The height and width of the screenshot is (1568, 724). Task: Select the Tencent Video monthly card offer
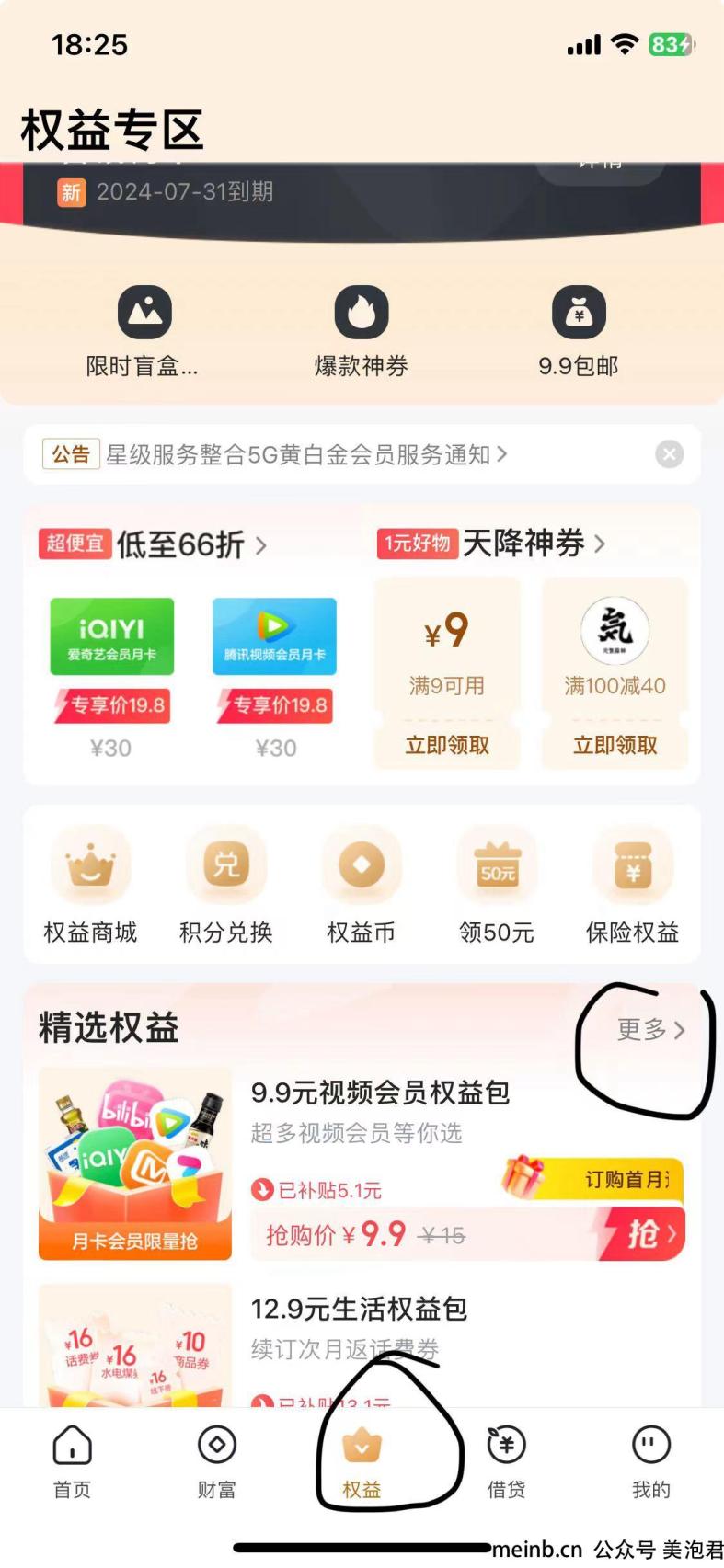pyautogui.click(x=274, y=677)
